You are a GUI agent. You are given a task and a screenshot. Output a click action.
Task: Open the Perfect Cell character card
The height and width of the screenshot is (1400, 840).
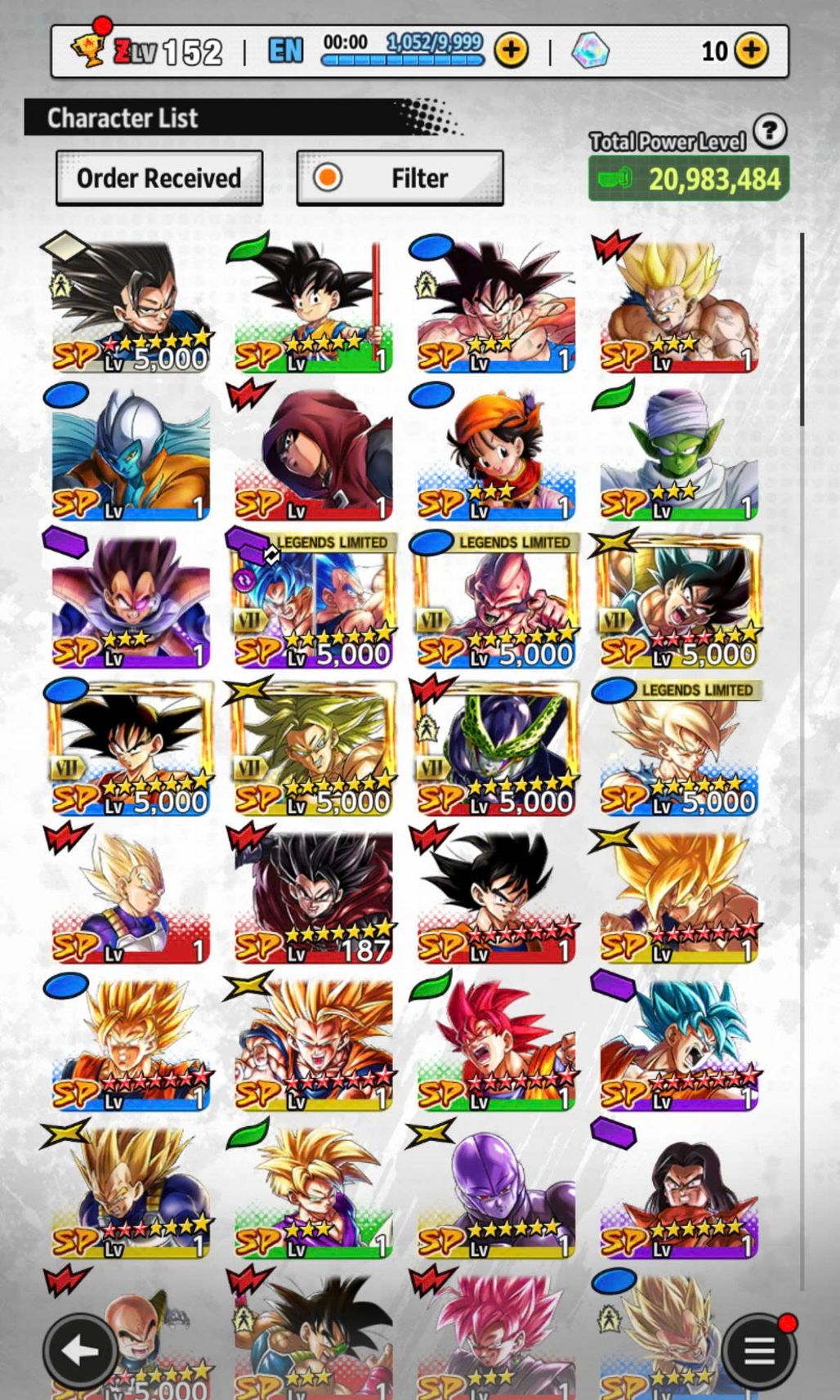click(x=496, y=749)
